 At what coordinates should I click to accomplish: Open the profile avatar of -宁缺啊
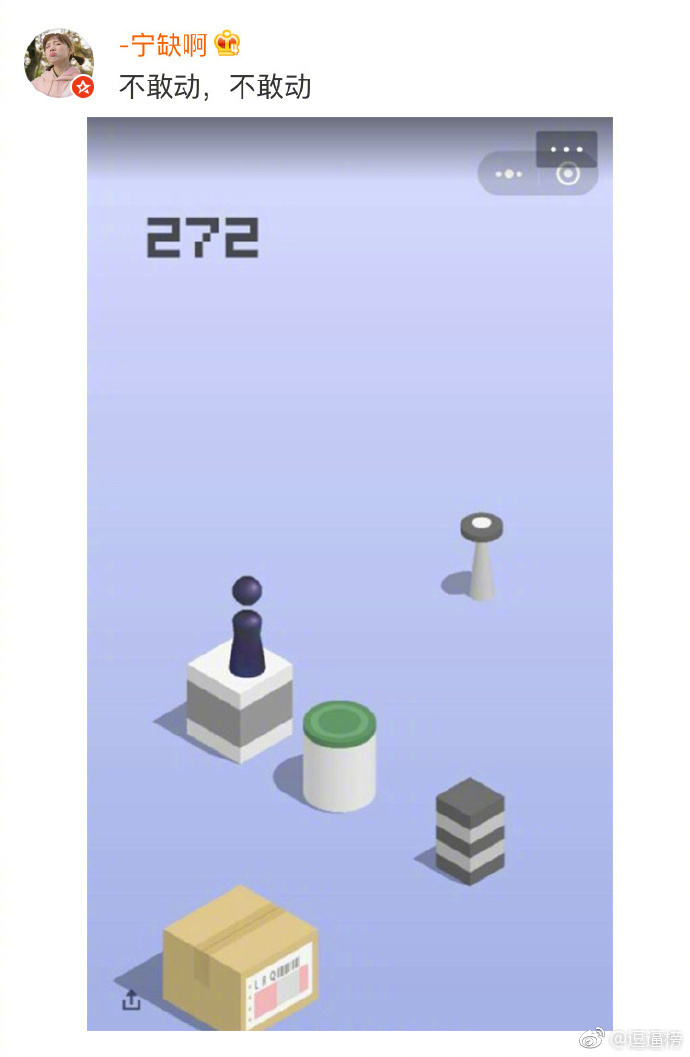click(58, 62)
